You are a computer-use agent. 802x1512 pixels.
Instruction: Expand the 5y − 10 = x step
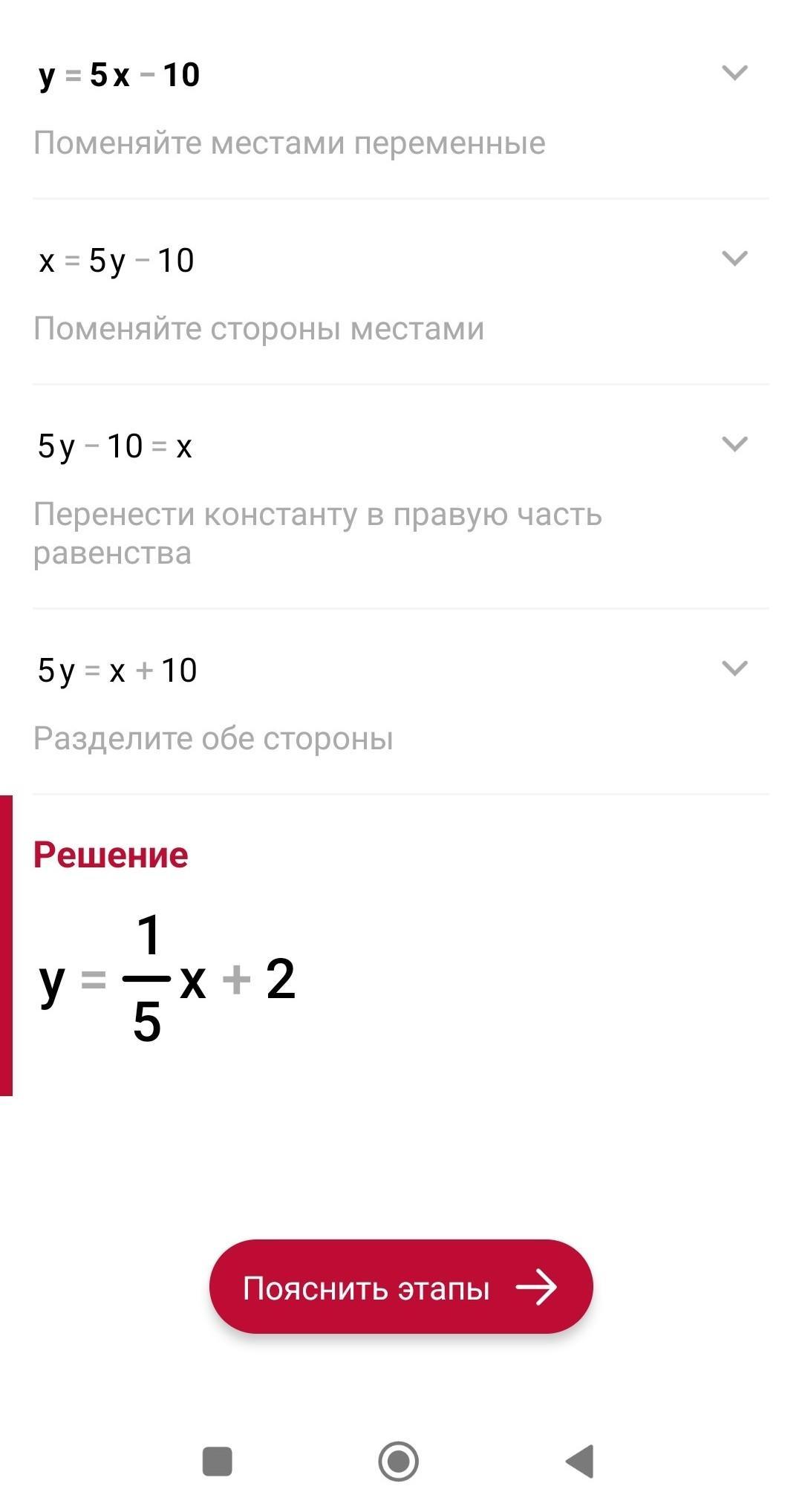tap(734, 444)
